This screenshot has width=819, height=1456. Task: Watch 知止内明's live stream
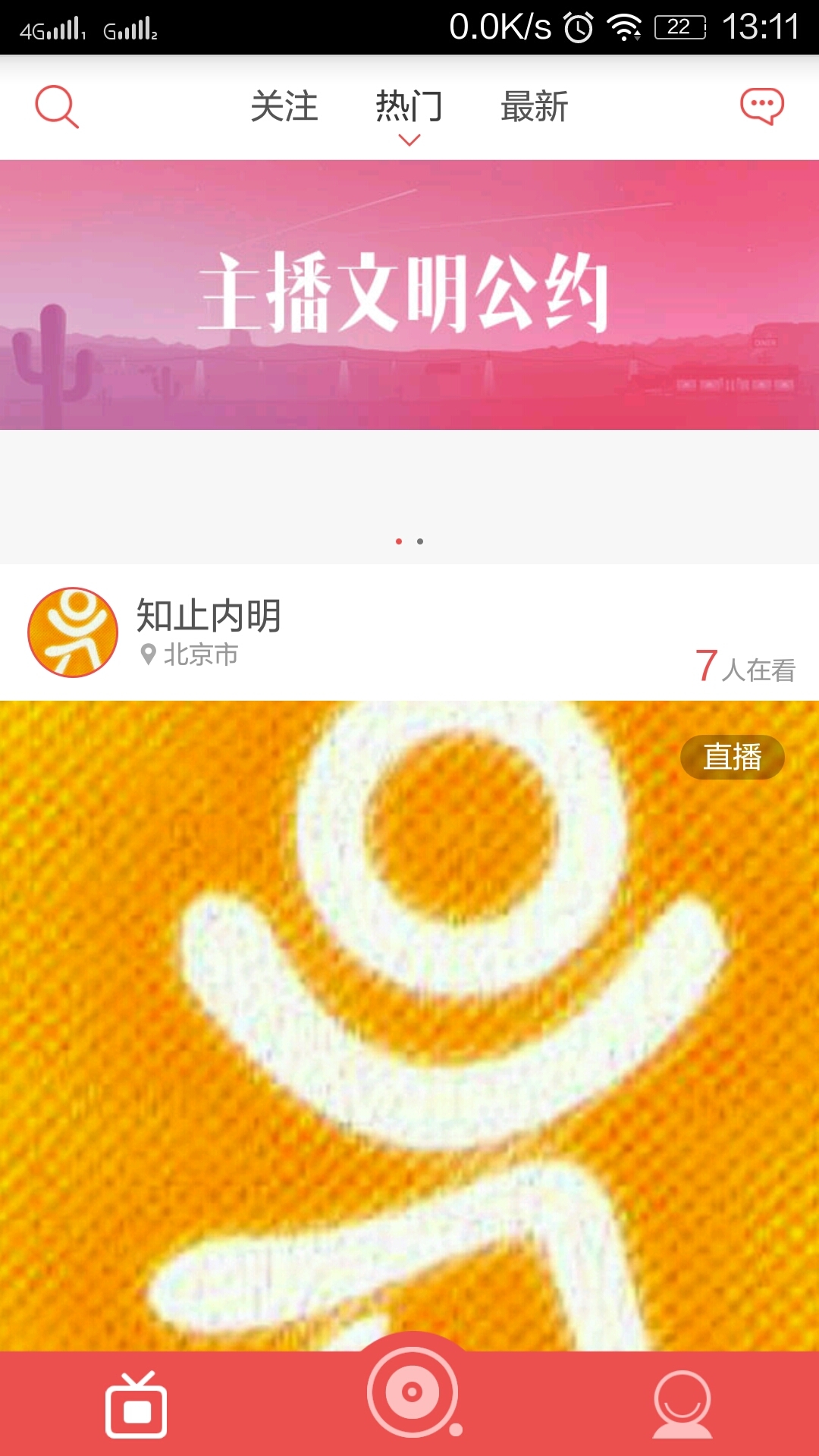pyautogui.click(x=409, y=1024)
